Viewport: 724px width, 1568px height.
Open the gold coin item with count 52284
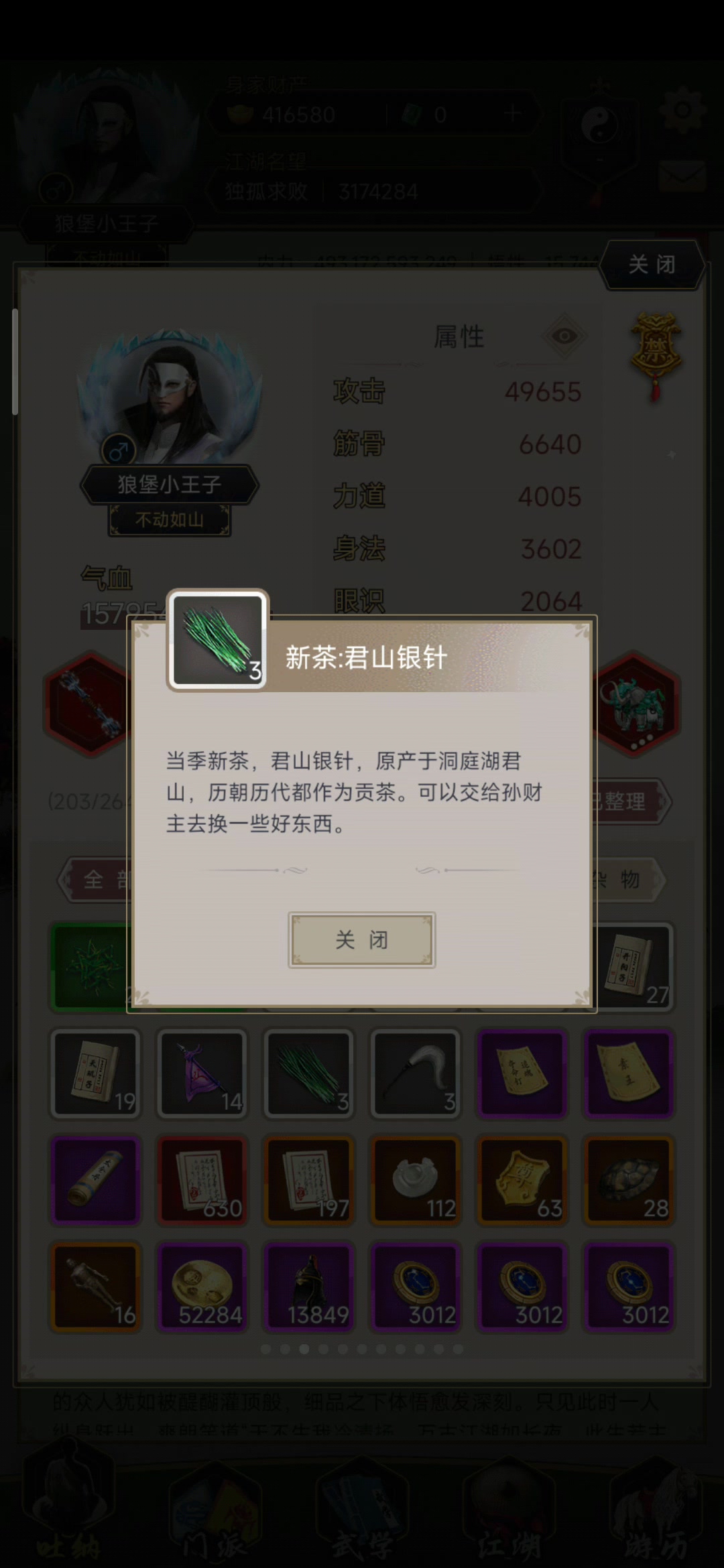coord(202,1287)
